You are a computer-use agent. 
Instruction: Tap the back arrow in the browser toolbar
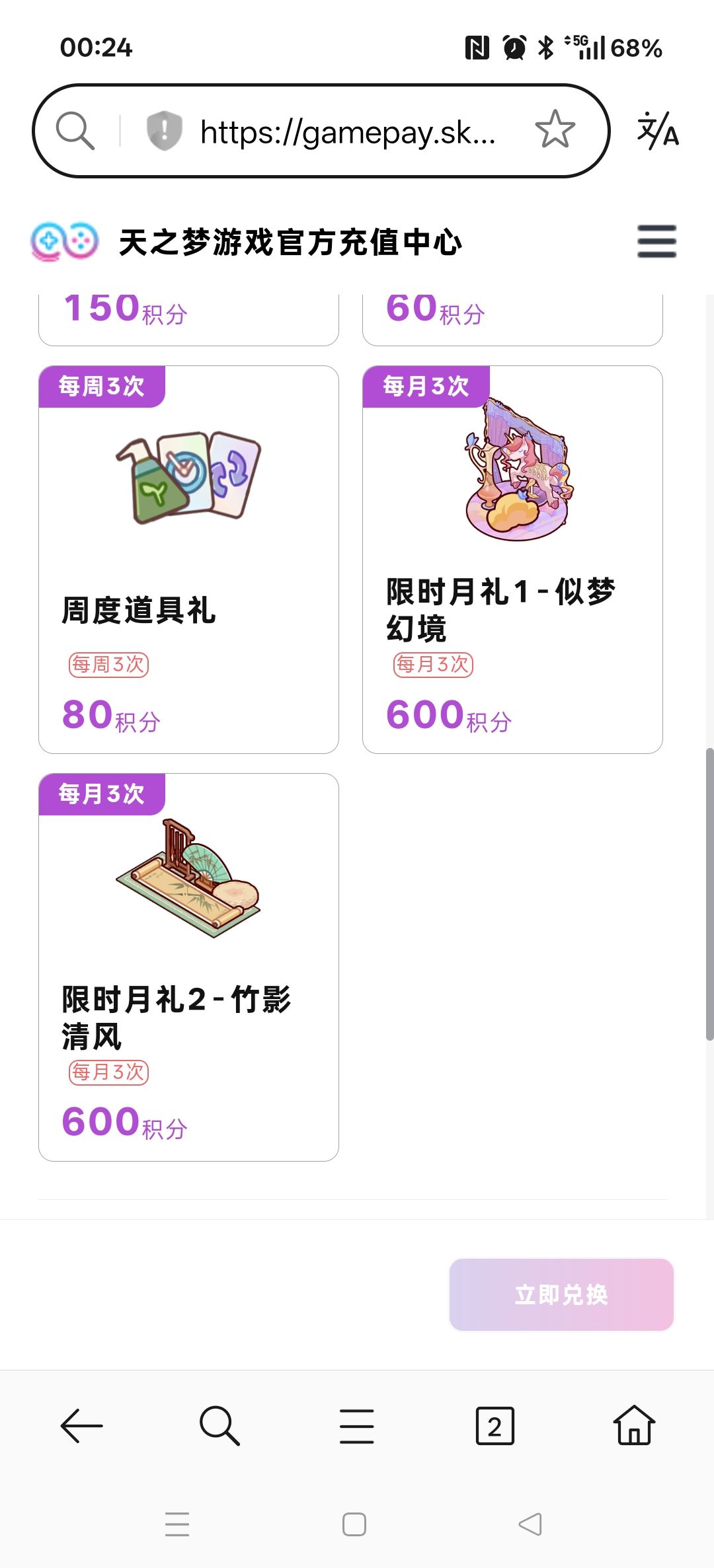click(x=81, y=1425)
